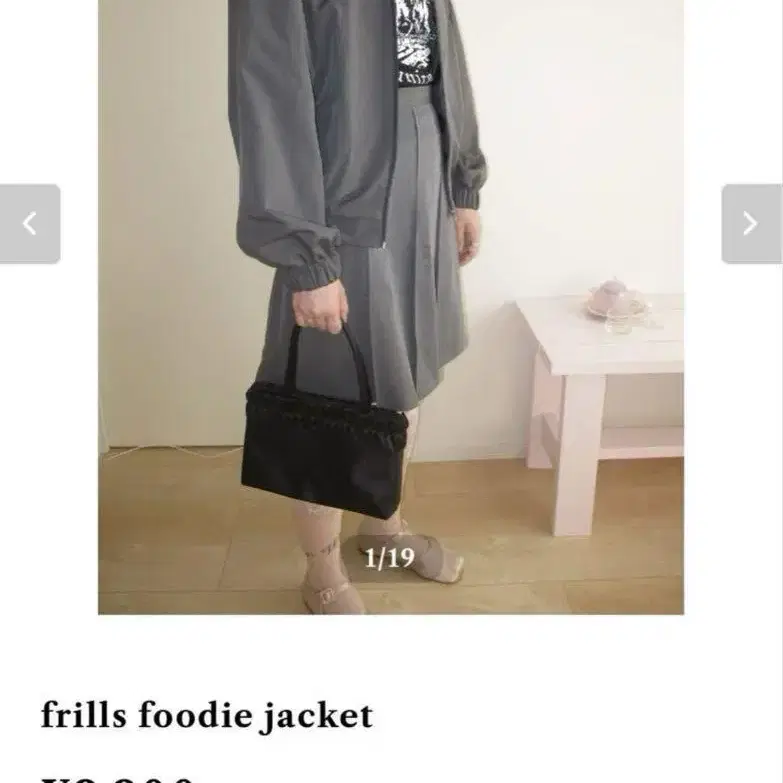
Task: Go to the previous product image
Action: tap(30, 224)
